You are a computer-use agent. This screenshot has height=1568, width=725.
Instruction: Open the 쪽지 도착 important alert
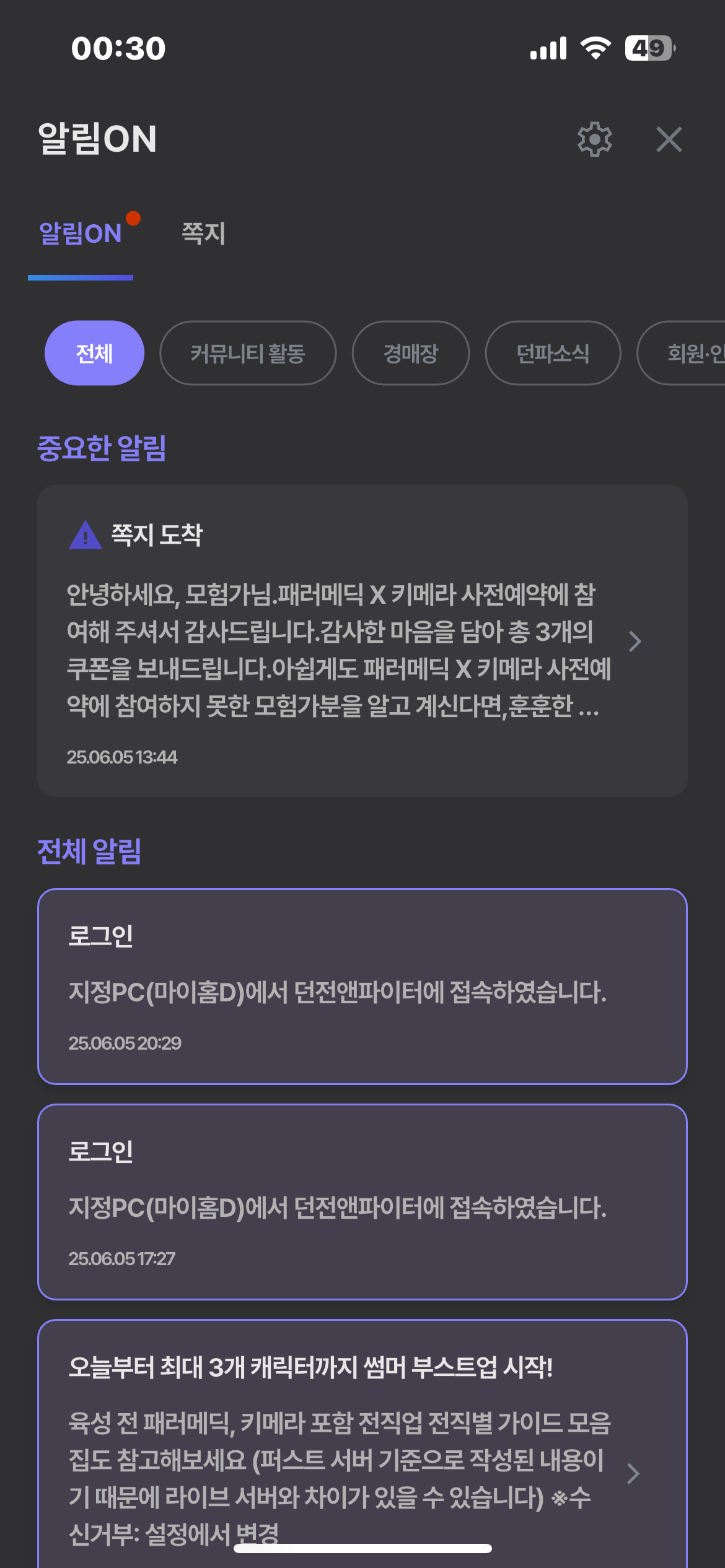pos(362,641)
